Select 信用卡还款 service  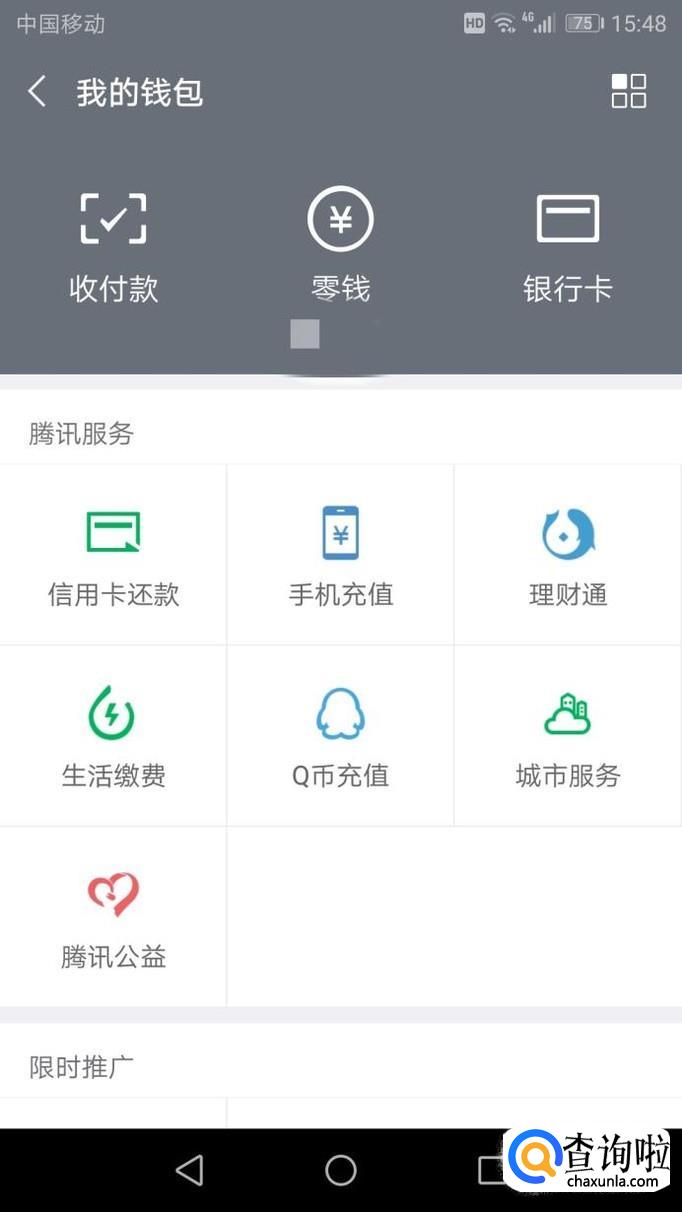(113, 555)
